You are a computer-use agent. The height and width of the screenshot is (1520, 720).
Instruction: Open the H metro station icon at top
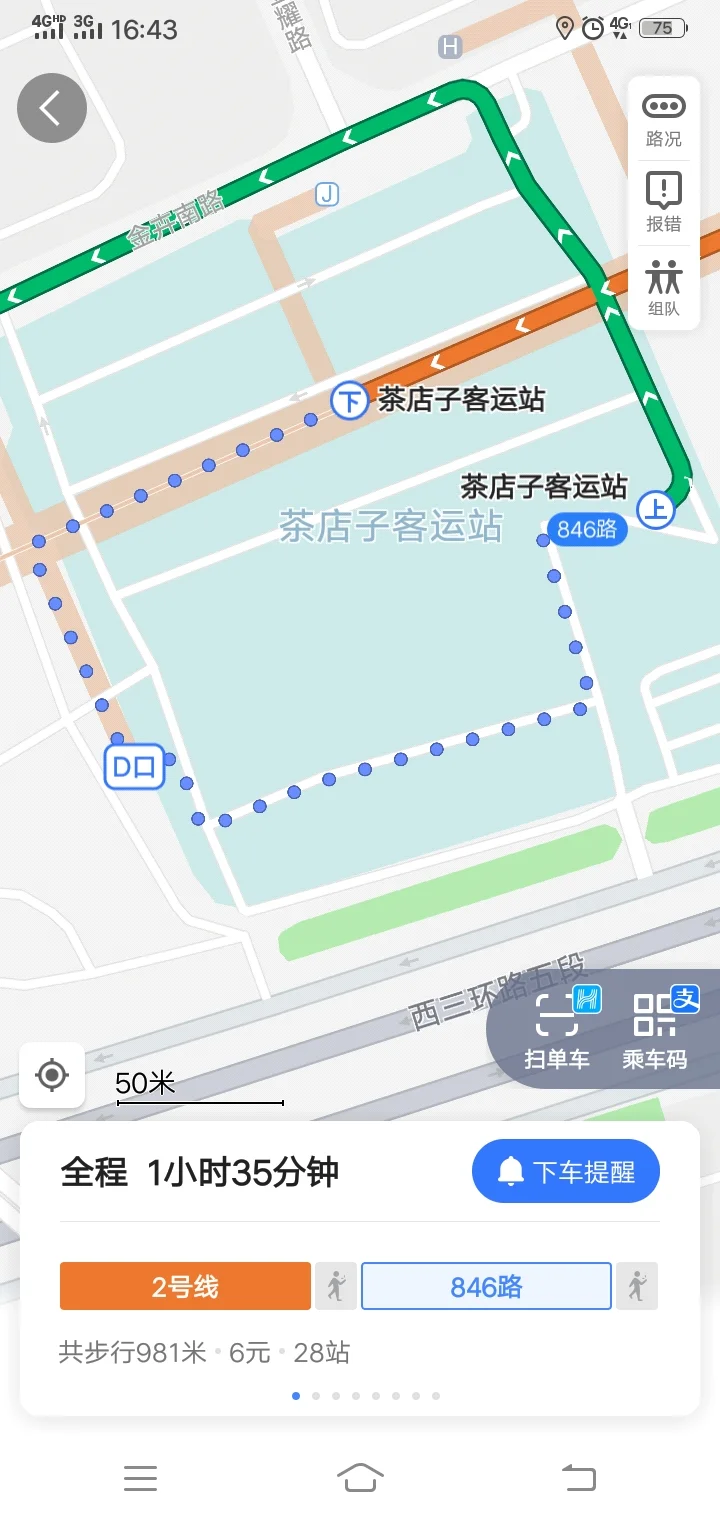pyautogui.click(x=450, y=45)
